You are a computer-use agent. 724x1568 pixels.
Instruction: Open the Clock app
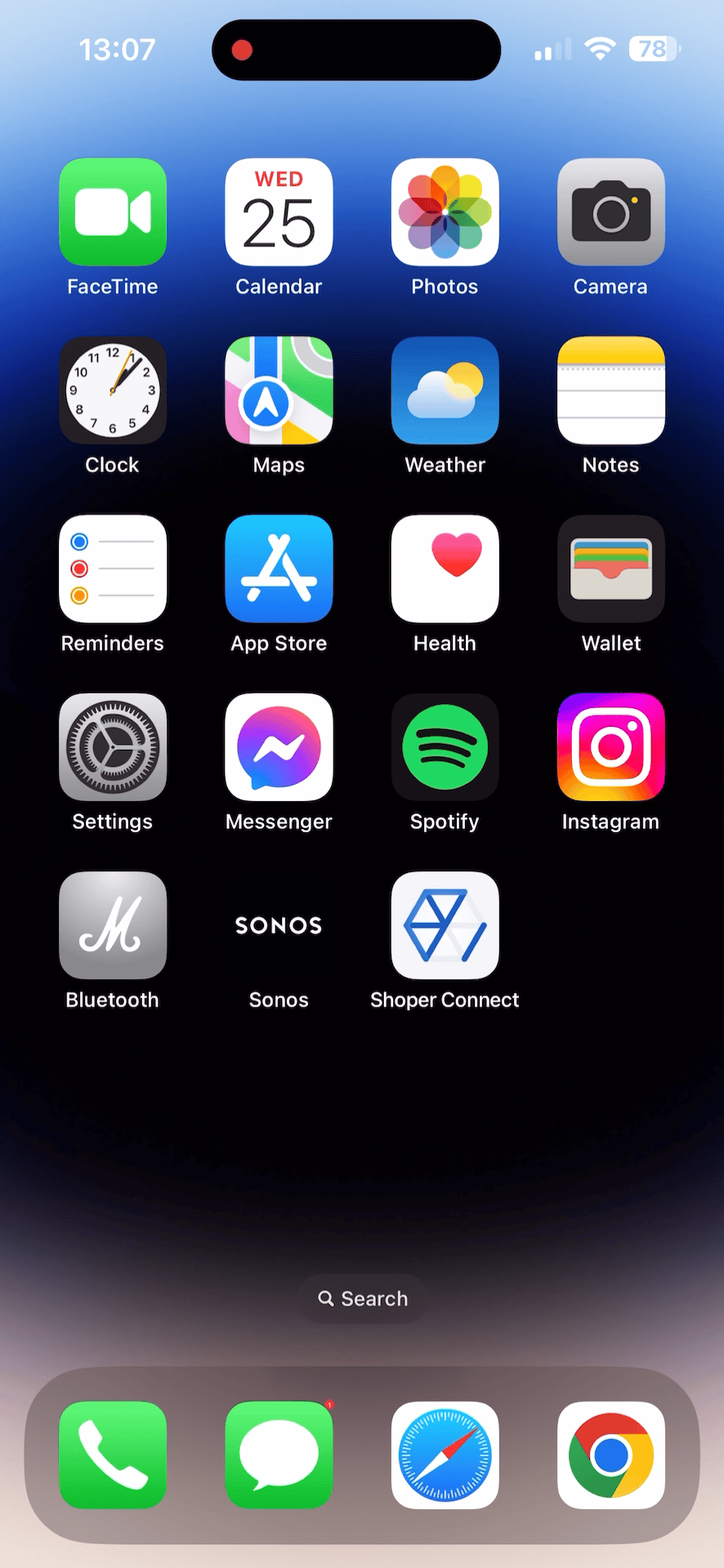click(x=113, y=390)
